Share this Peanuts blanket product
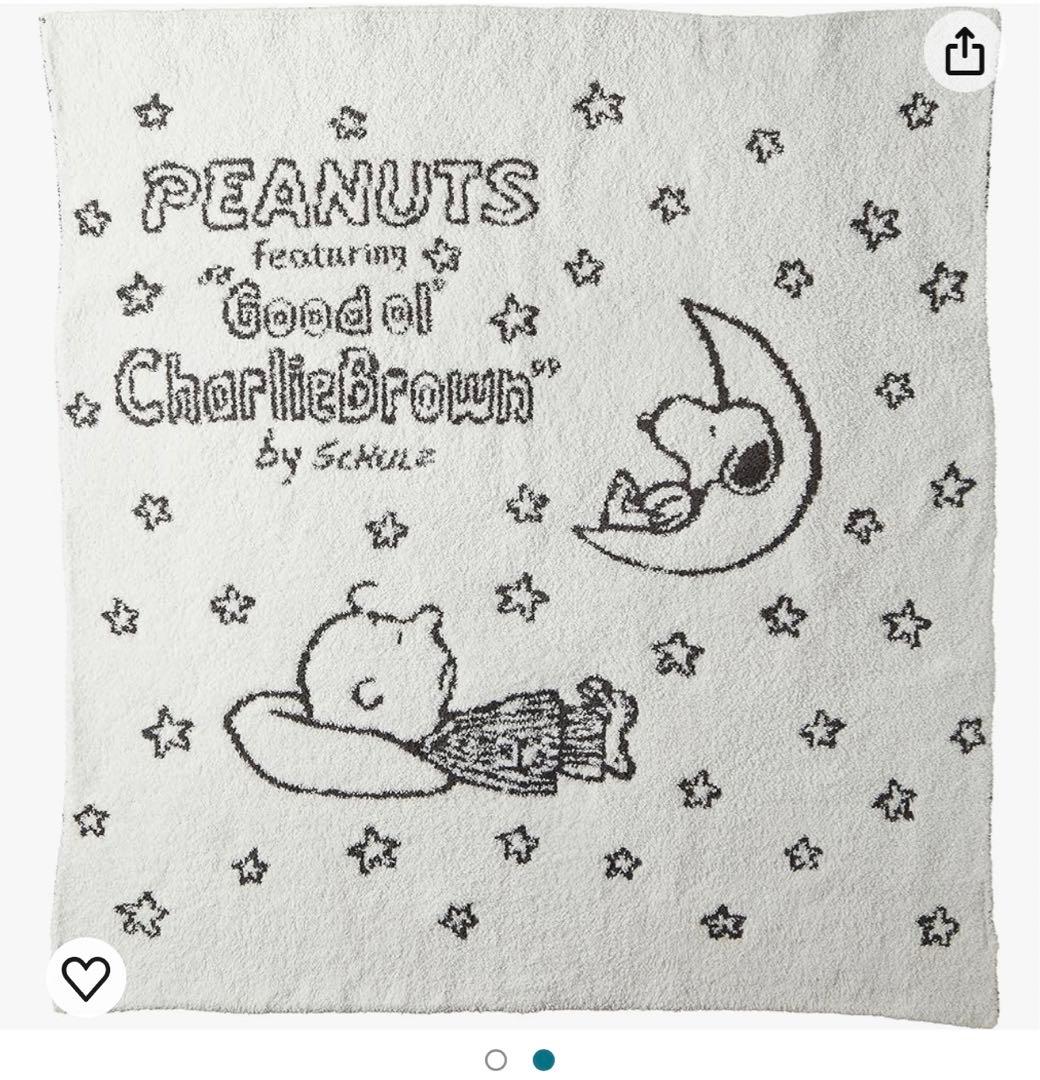The image size is (1040, 1080). [x=965, y=50]
